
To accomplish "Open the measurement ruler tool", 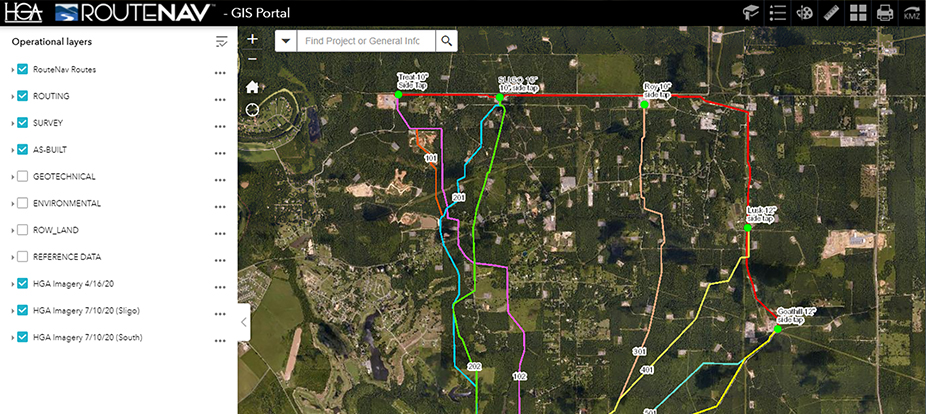I will coord(831,13).
